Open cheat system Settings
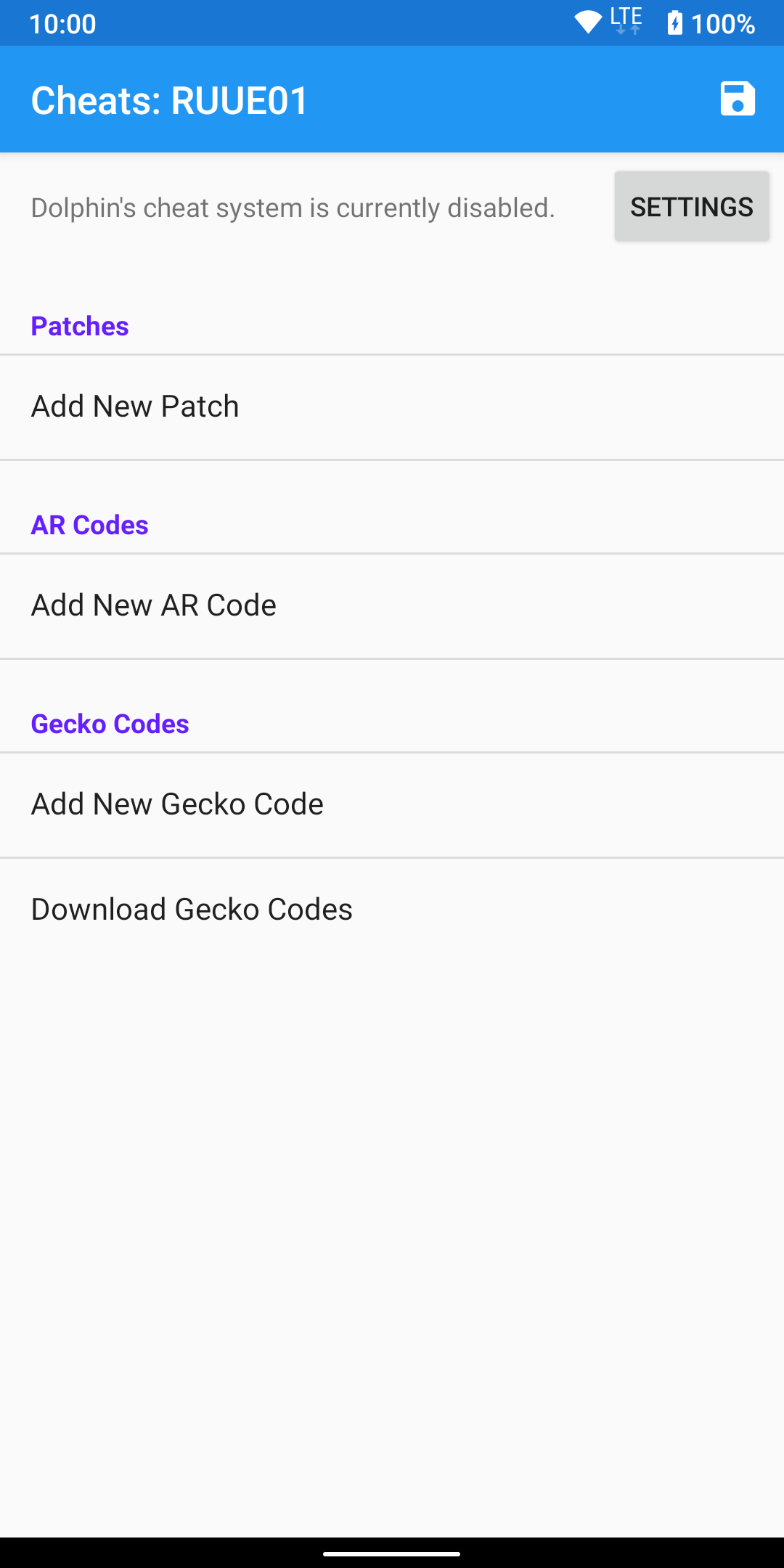This screenshot has width=784, height=1568. (691, 207)
